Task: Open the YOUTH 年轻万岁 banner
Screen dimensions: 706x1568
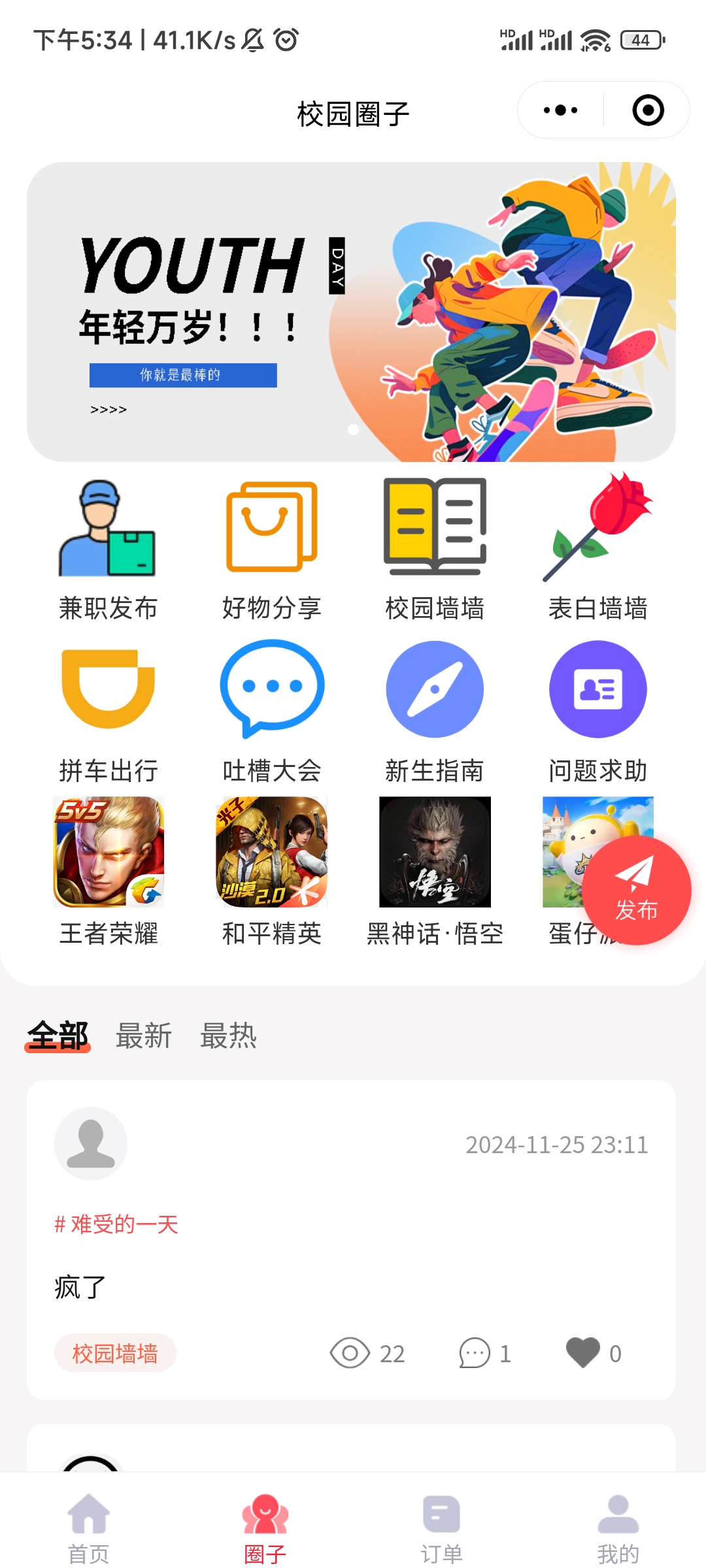Action: coord(351,312)
